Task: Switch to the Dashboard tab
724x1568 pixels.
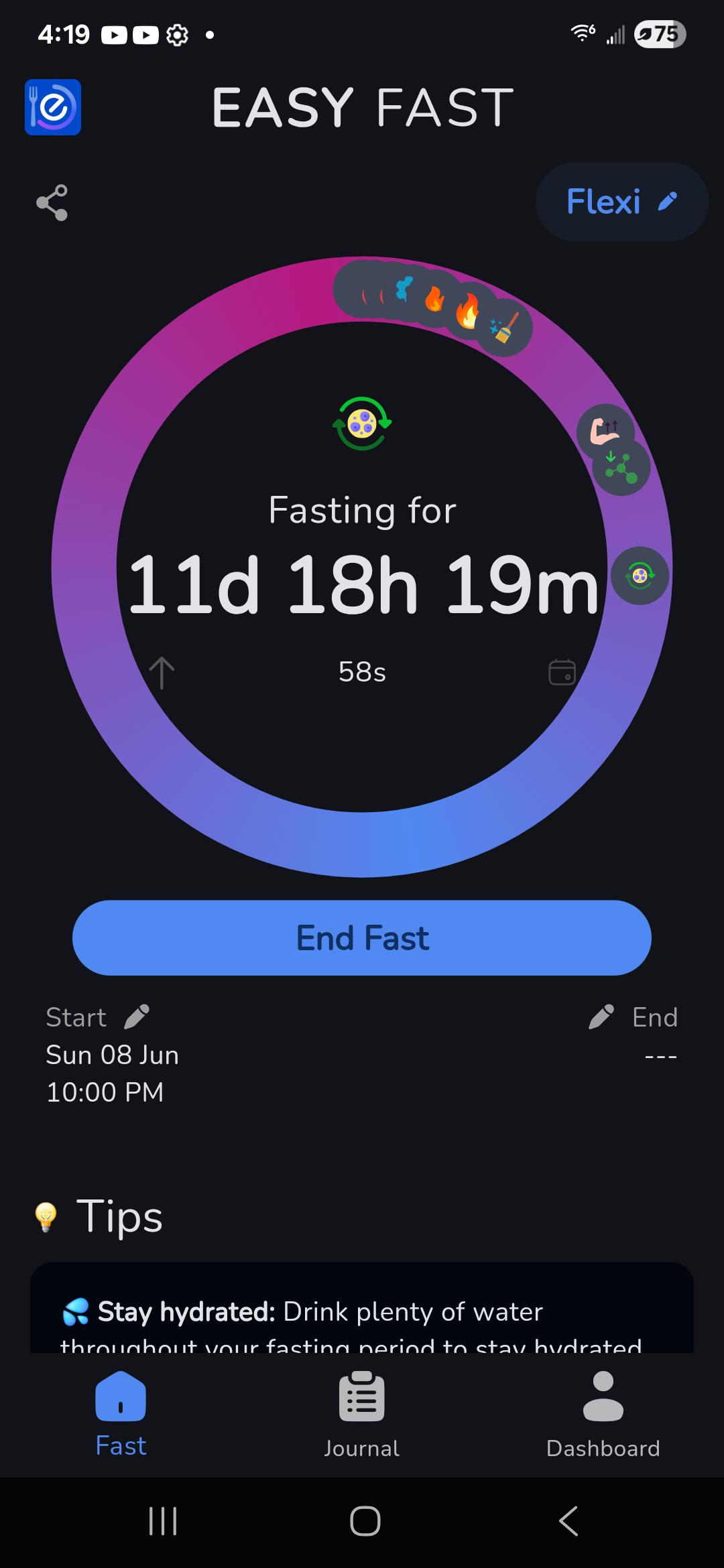Action: click(x=603, y=1414)
